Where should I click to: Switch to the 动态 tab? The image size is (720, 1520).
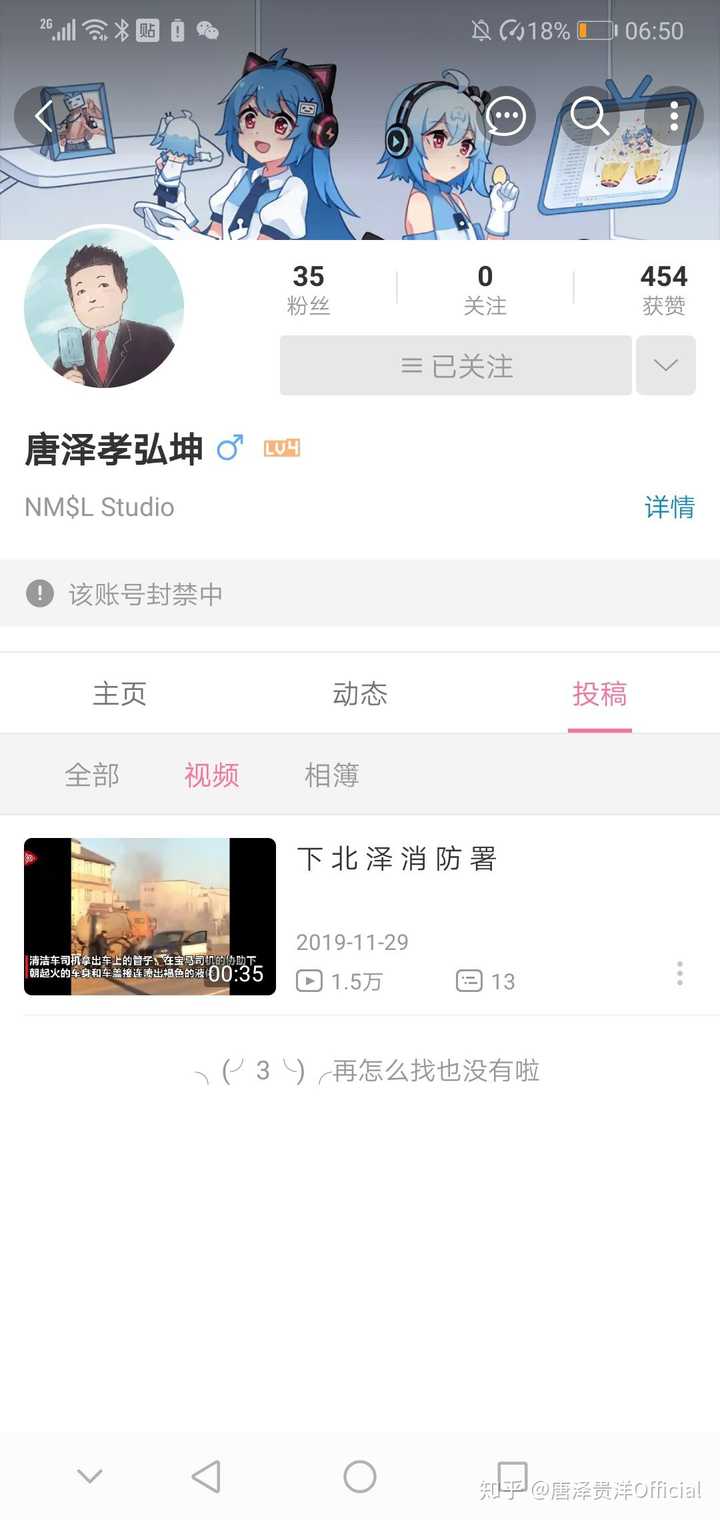click(x=359, y=693)
